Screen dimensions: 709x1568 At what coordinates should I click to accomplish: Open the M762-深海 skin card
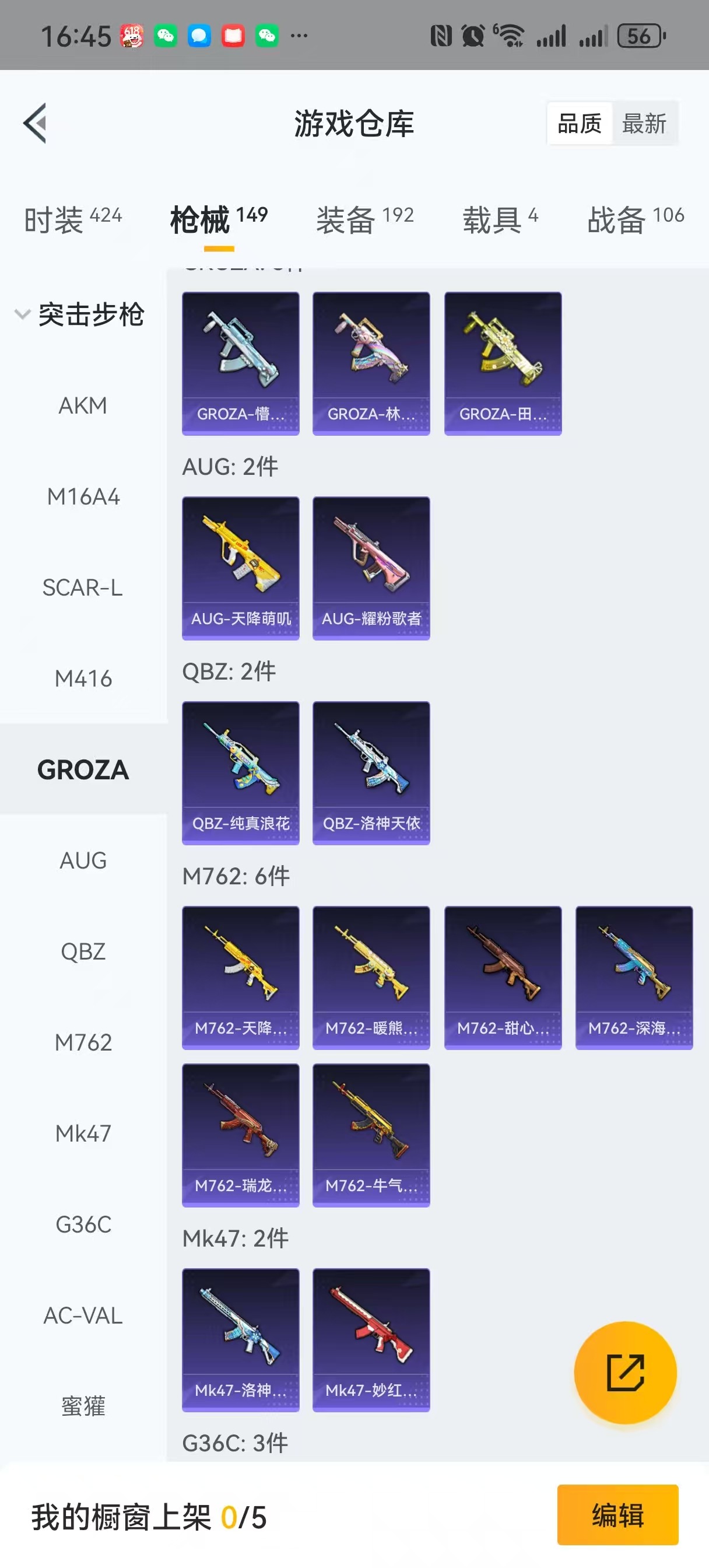tap(634, 978)
